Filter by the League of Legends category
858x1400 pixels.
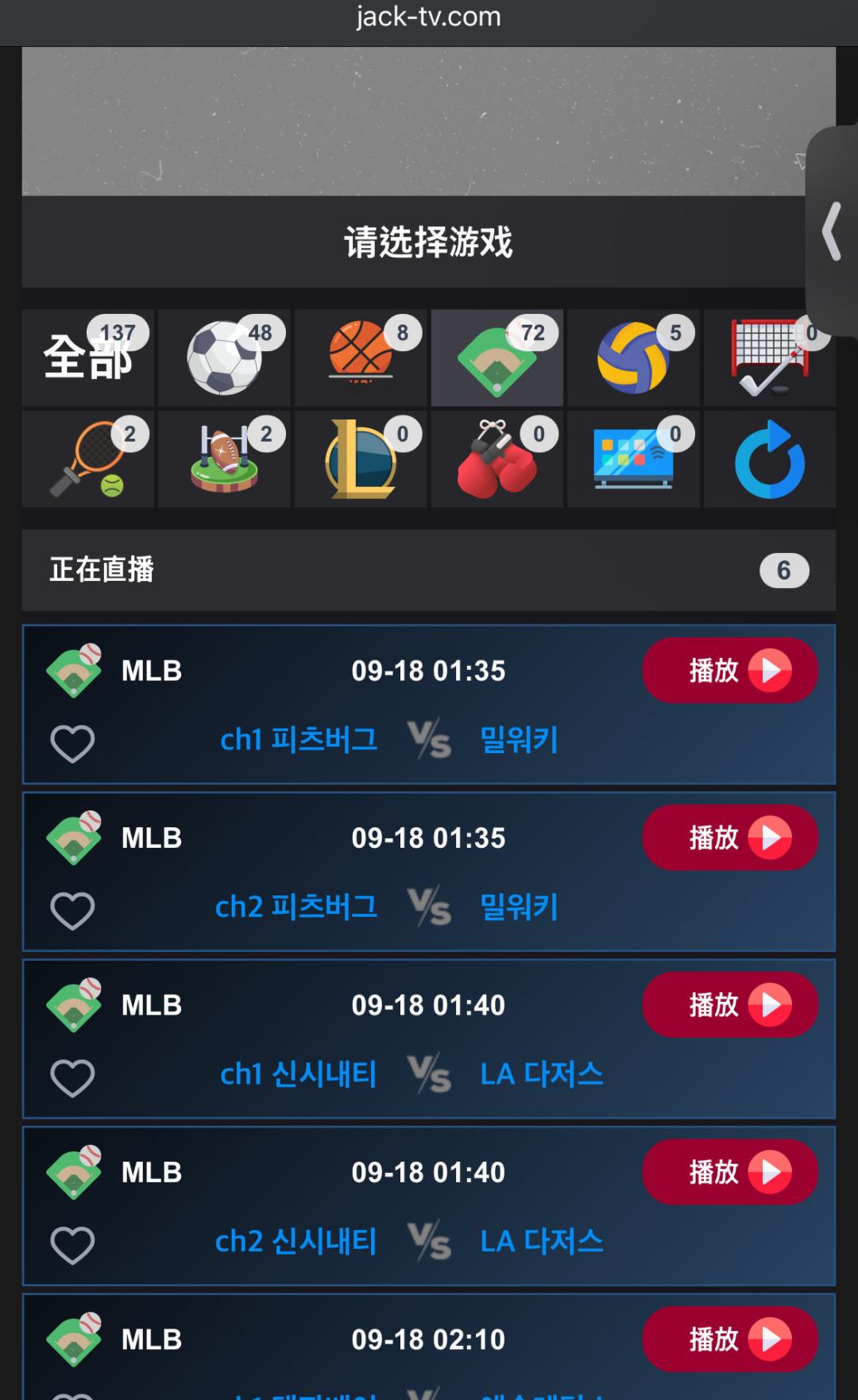click(x=361, y=459)
